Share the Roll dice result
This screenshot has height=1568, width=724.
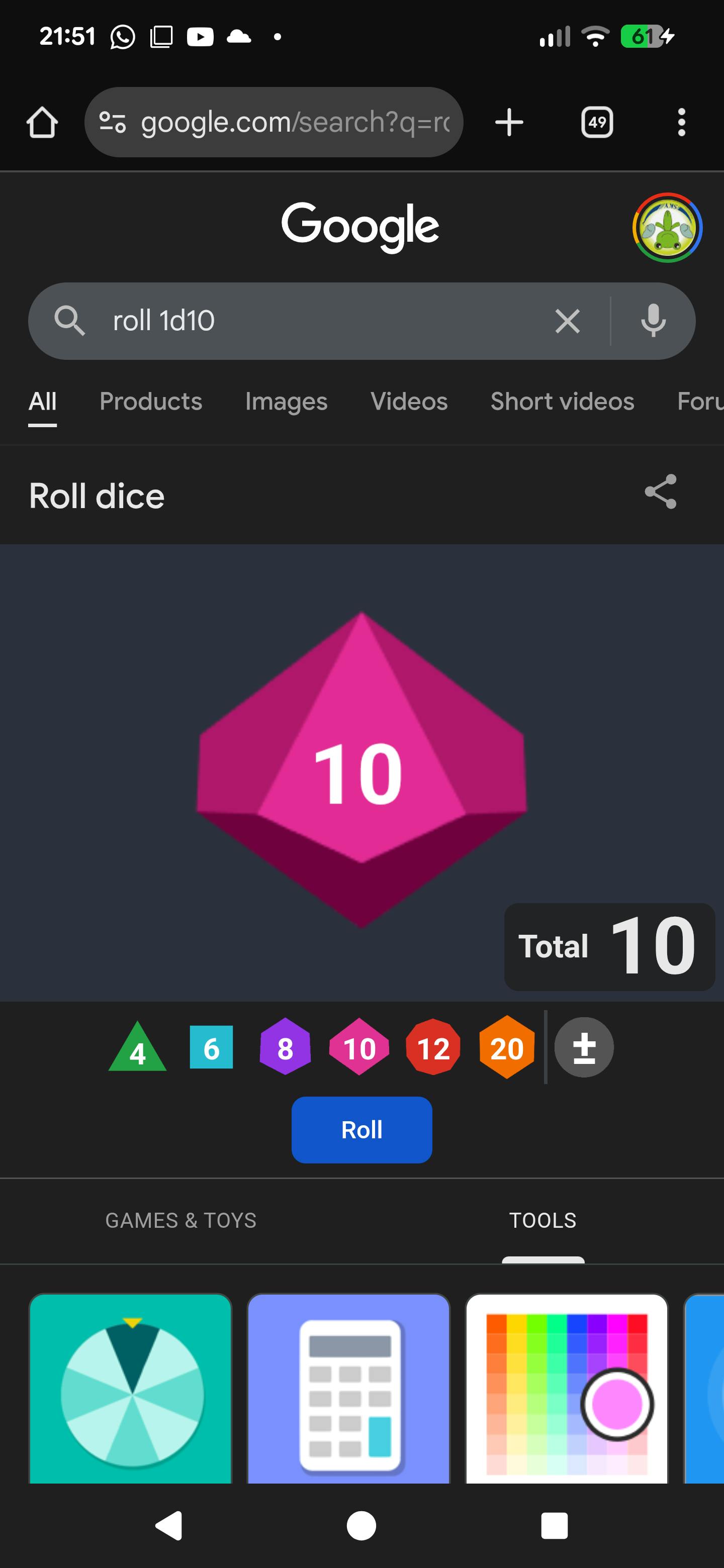pyautogui.click(x=661, y=491)
